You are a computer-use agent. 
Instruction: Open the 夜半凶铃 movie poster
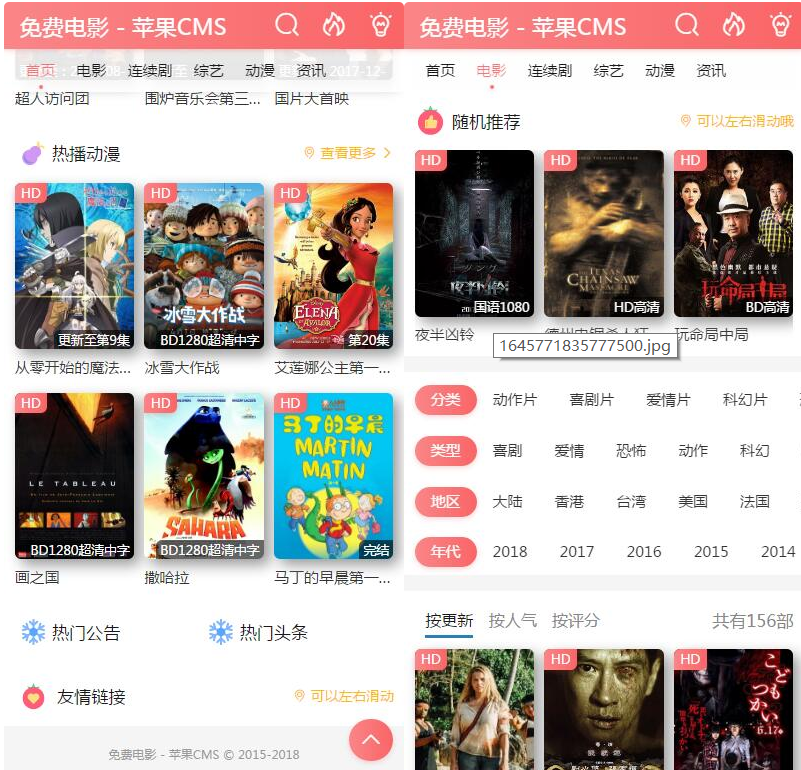[x=474, y=233]
